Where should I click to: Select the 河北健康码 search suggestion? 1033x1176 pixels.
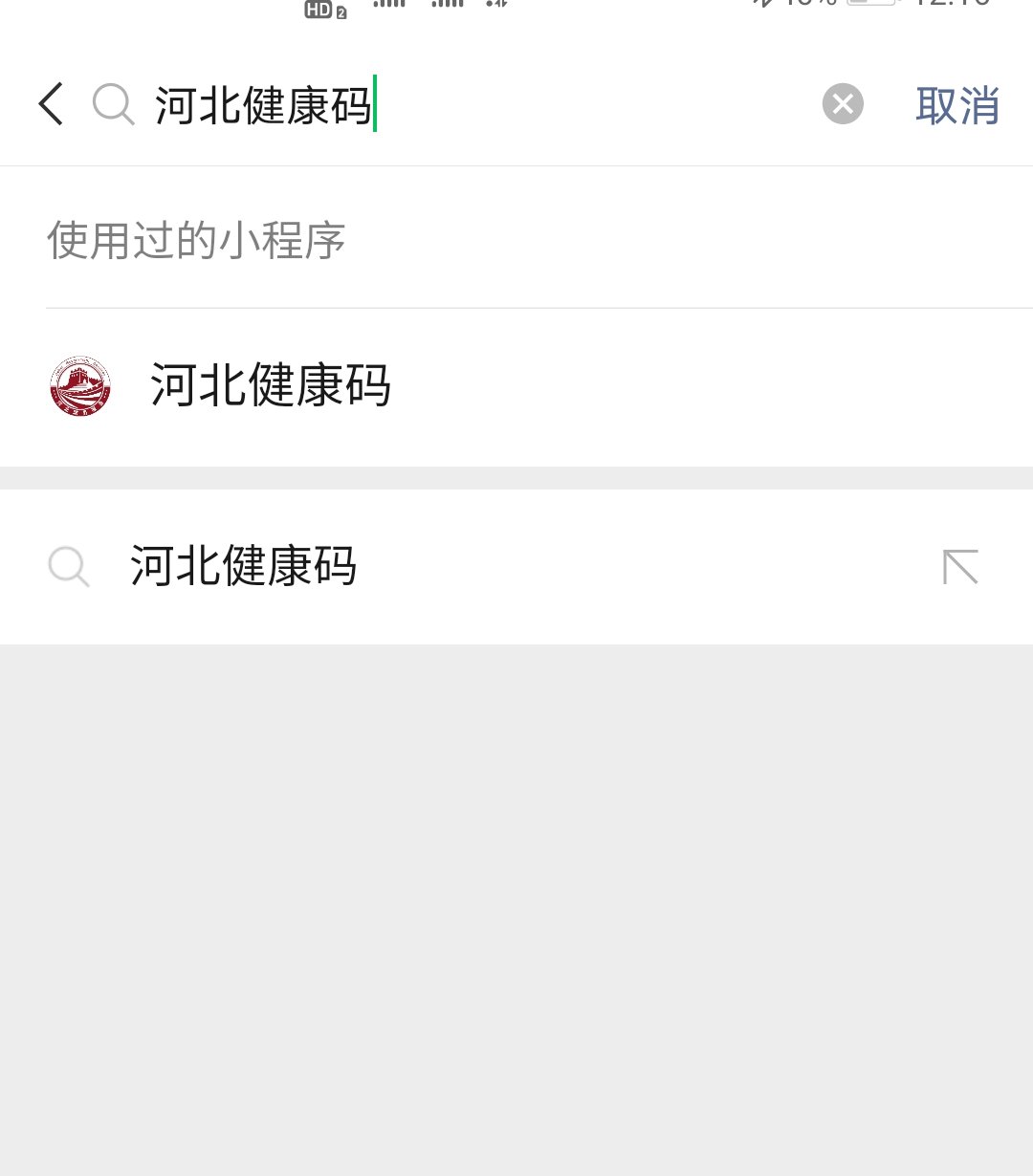click(244, 566)
